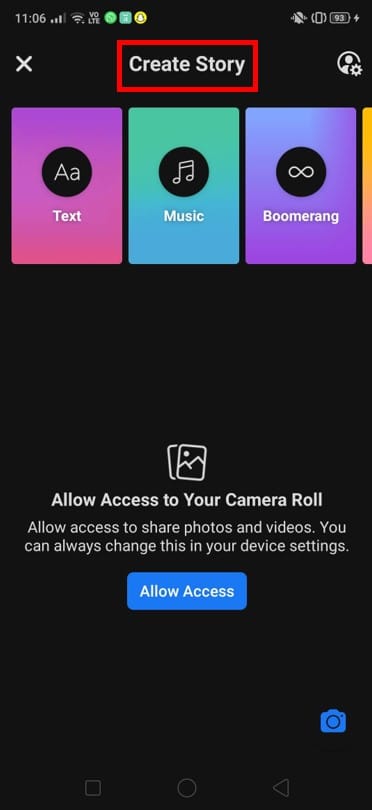Open story privacy settings icon
372x810 pixels.
349,64
